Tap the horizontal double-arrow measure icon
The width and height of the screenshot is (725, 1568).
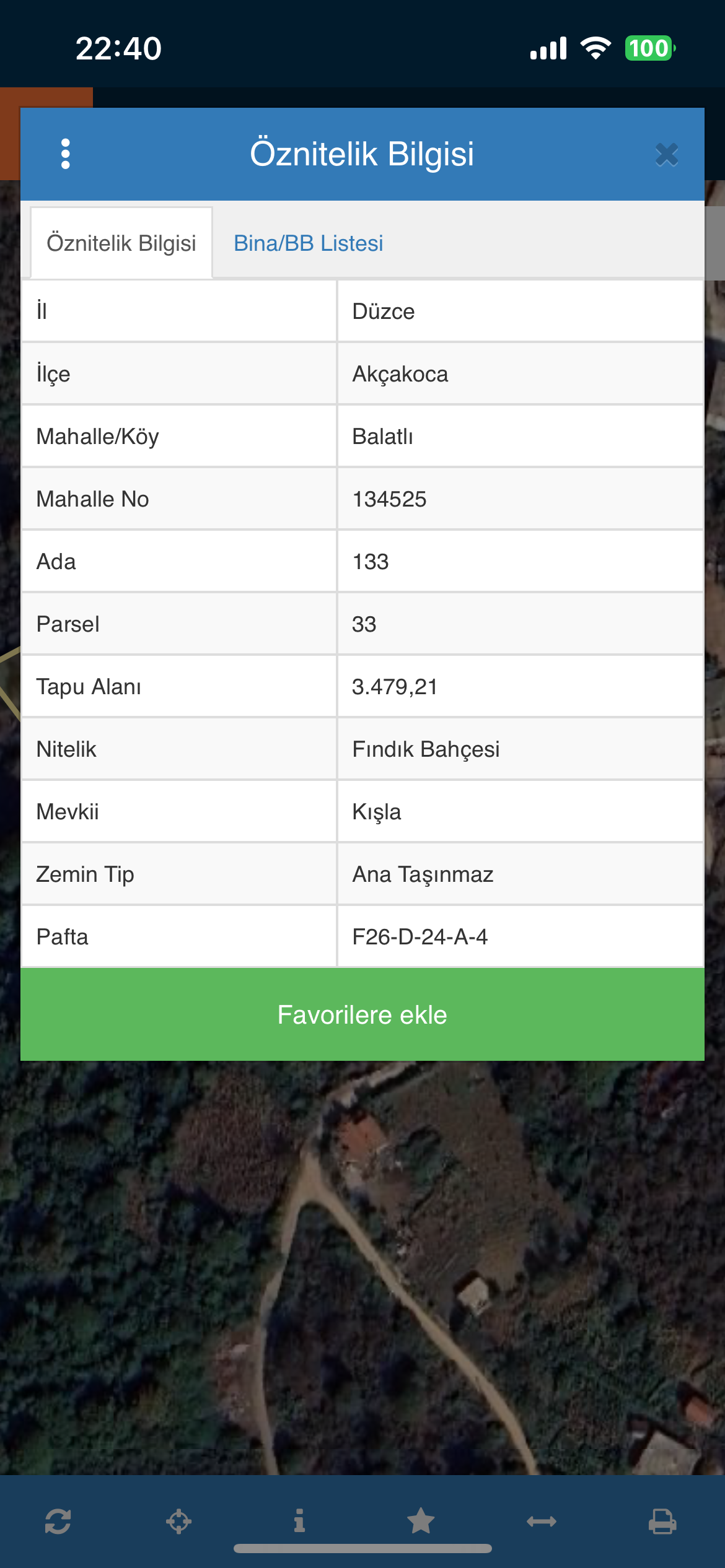pyautogui.click(x=542, y=1521)
